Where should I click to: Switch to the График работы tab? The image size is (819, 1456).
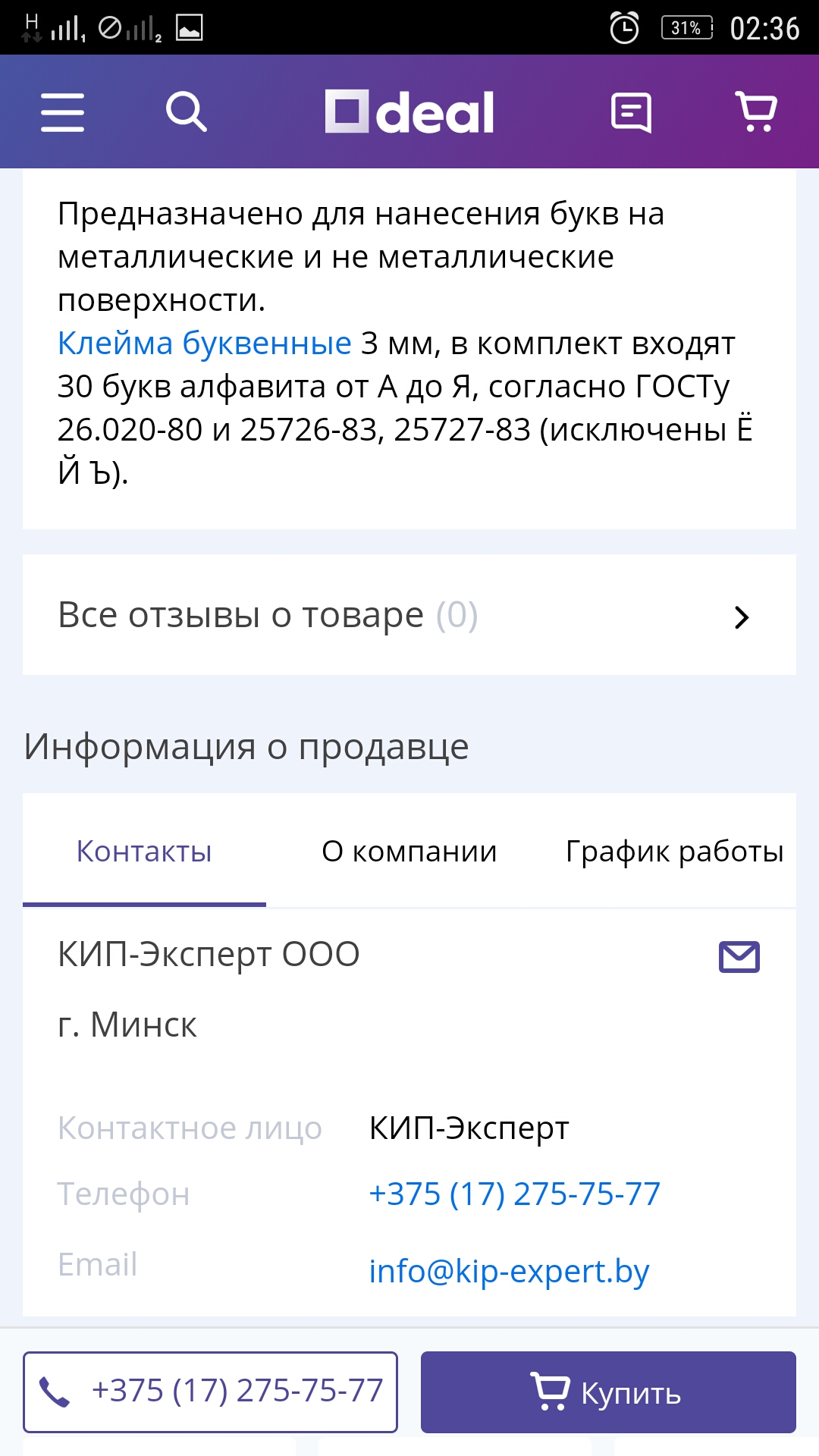pos(674,851)
